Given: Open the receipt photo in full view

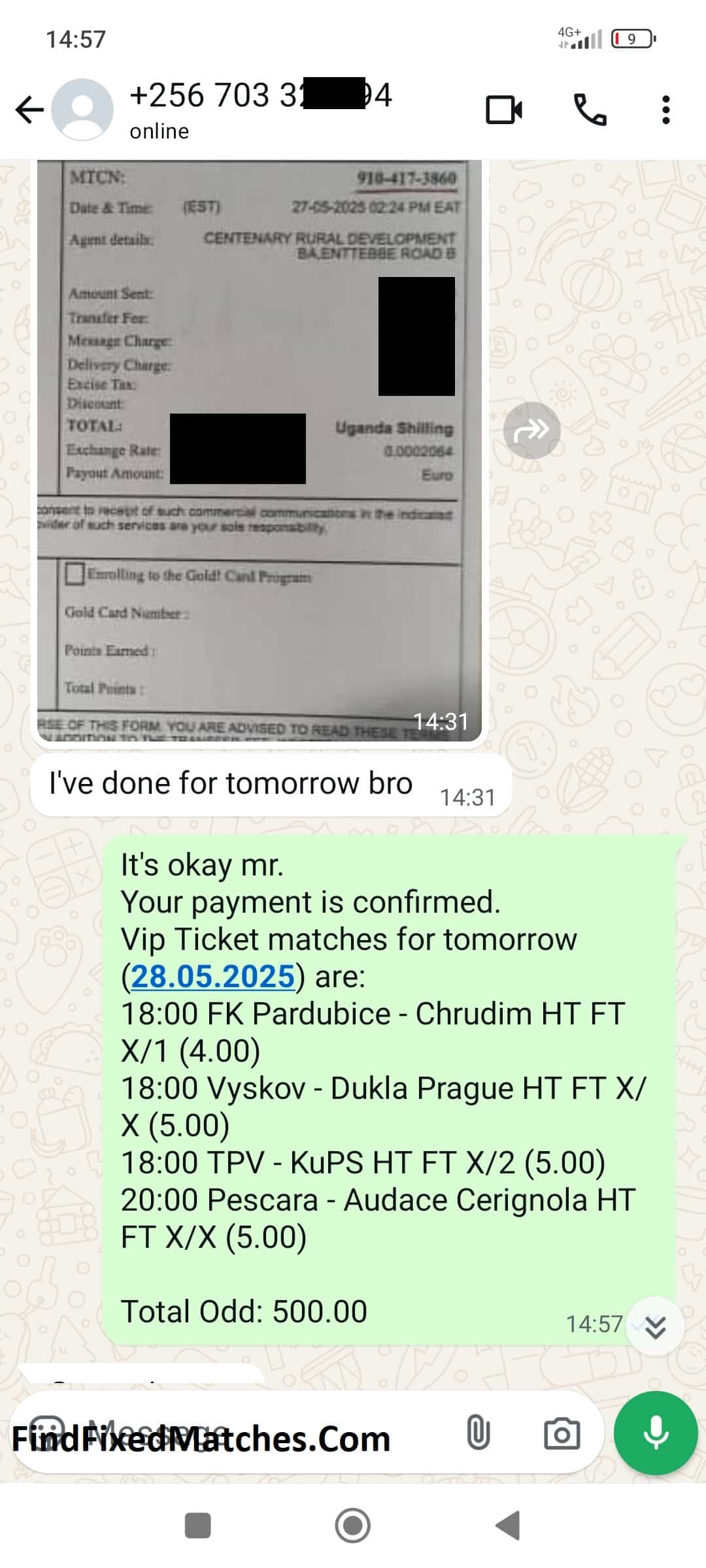Looking at the screenshot, I should pos(260,451).
